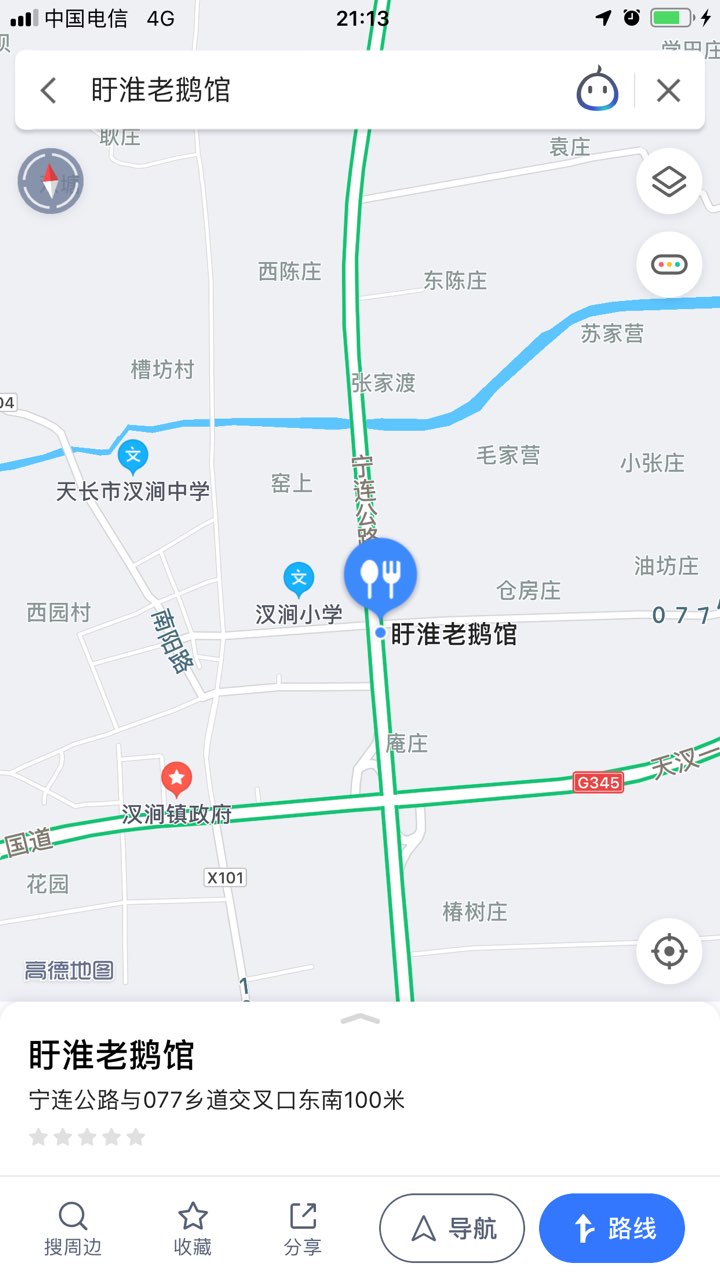
Task: View routes with the 路线 button
Action: (612, 1228)
